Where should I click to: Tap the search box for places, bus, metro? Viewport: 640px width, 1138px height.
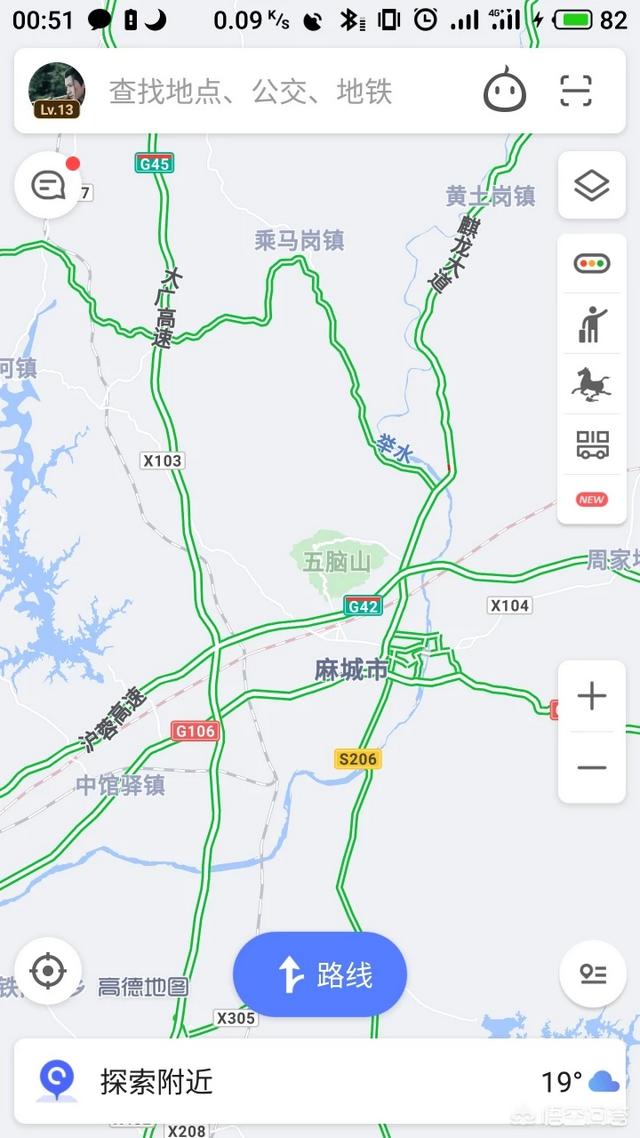tap(250, 92)
